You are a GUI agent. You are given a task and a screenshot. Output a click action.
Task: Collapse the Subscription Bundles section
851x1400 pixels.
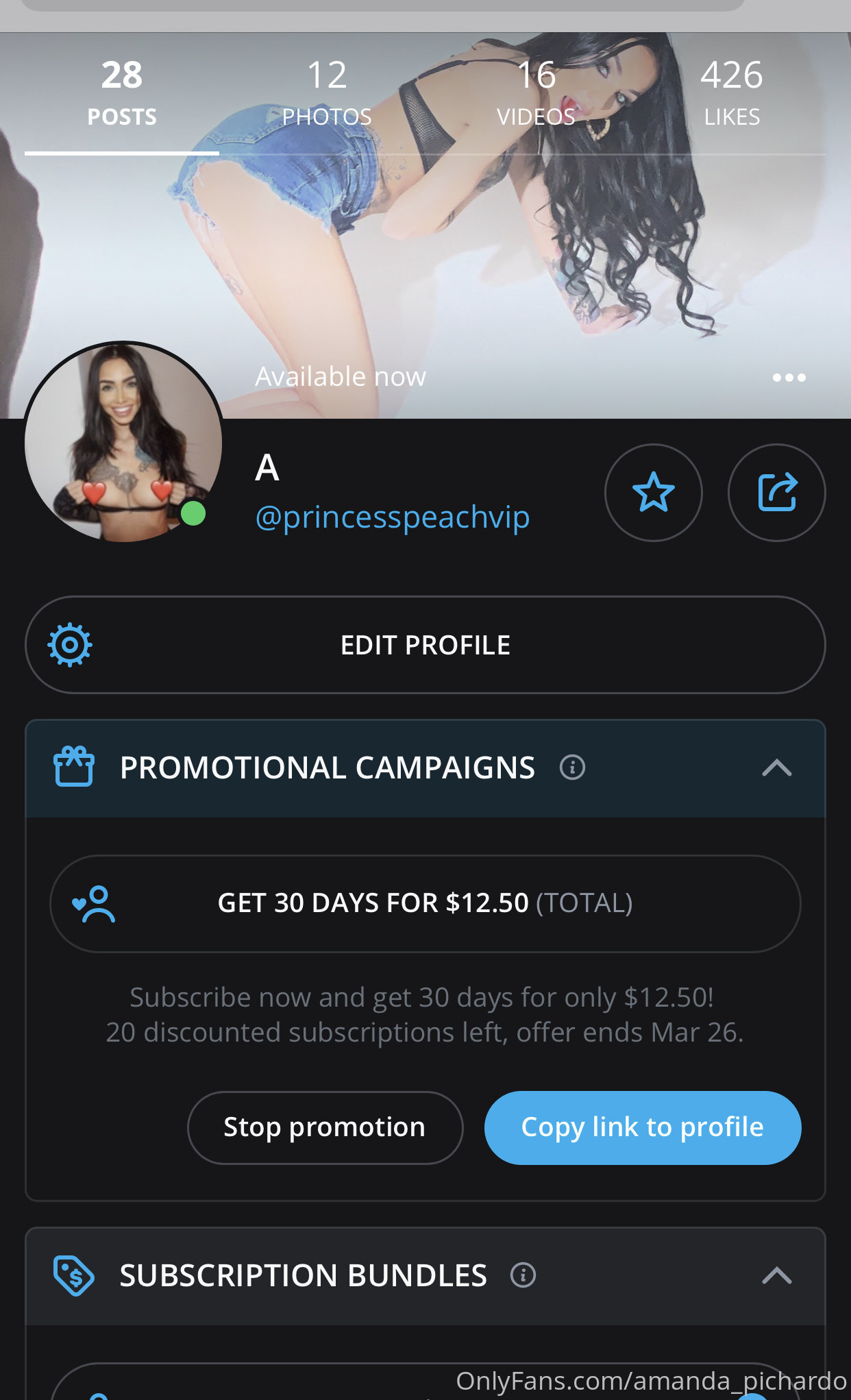pos(776,1275)
